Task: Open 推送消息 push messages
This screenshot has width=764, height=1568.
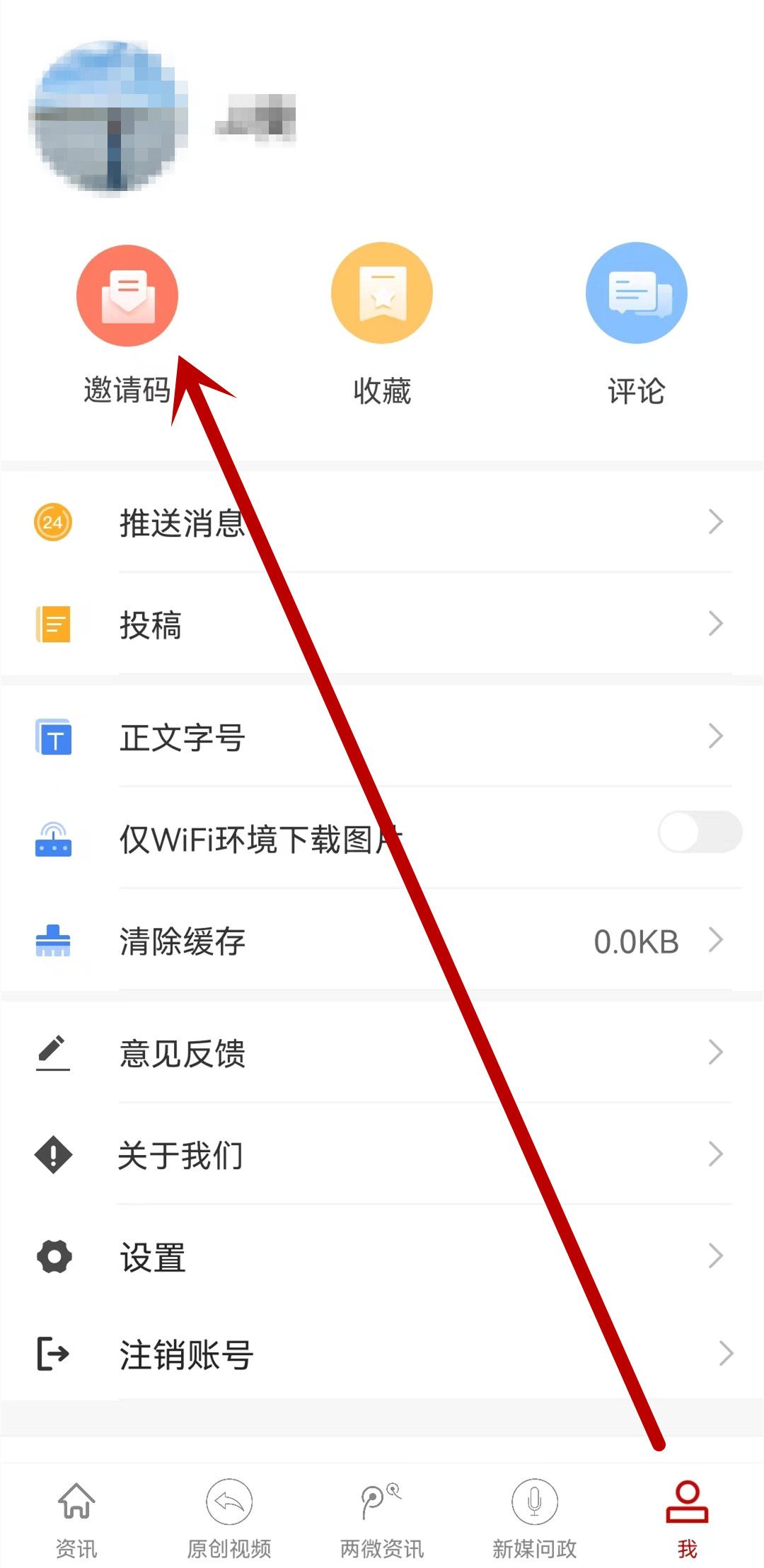Action: tap(382, 523)
